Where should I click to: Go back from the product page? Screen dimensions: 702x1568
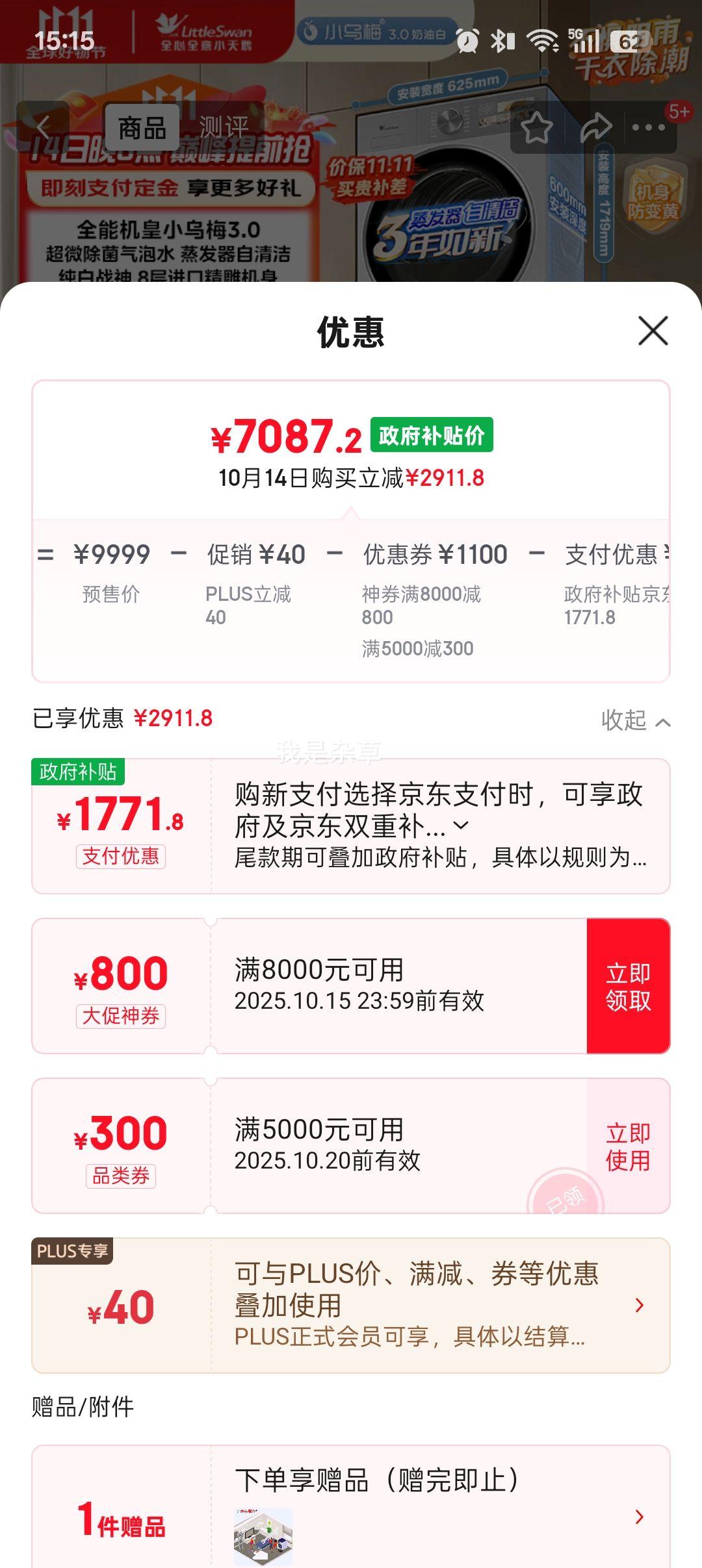[x=44, y=127]
